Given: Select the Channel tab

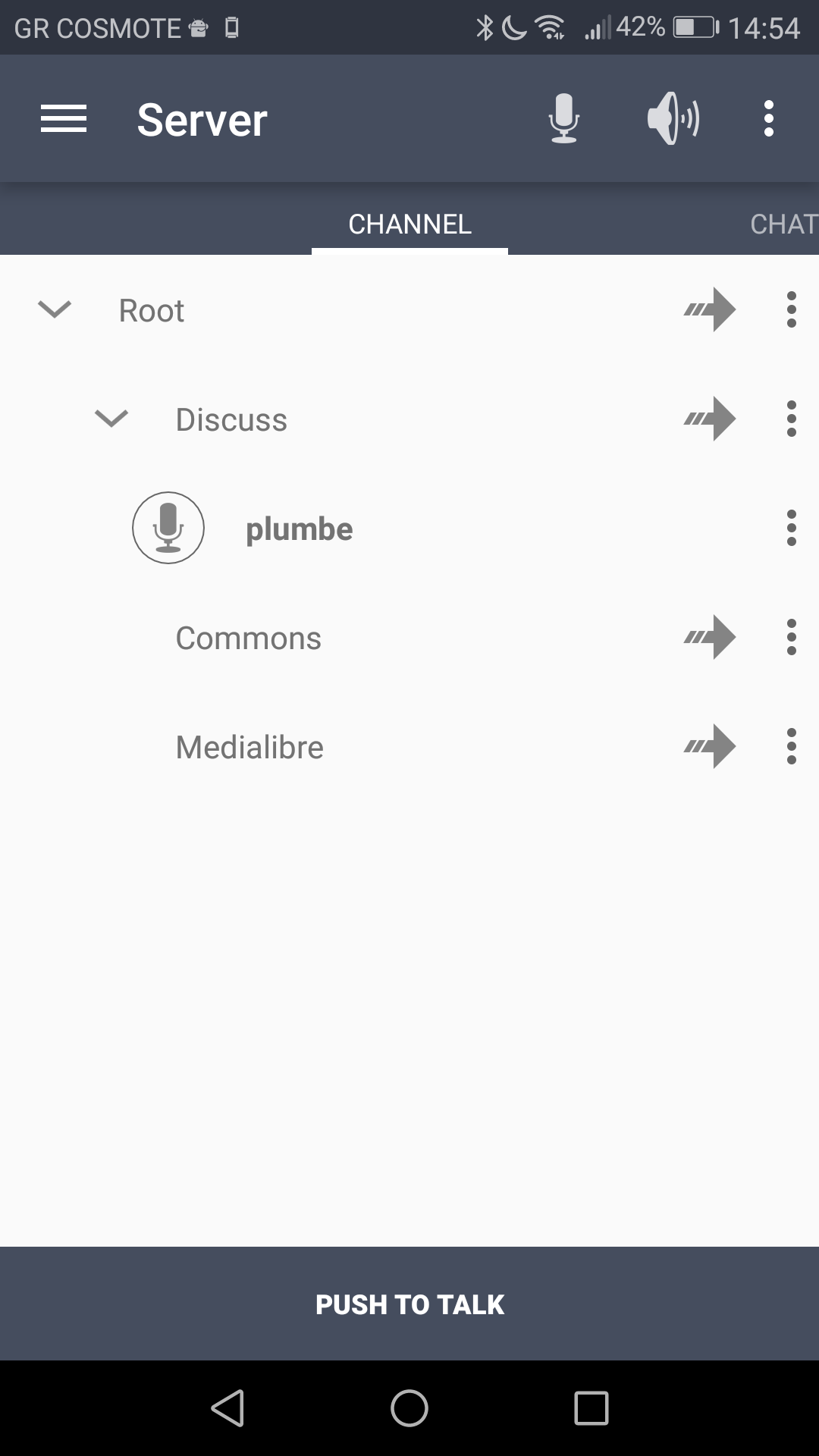Looking at the screenshot, I should tap(409, 224).
